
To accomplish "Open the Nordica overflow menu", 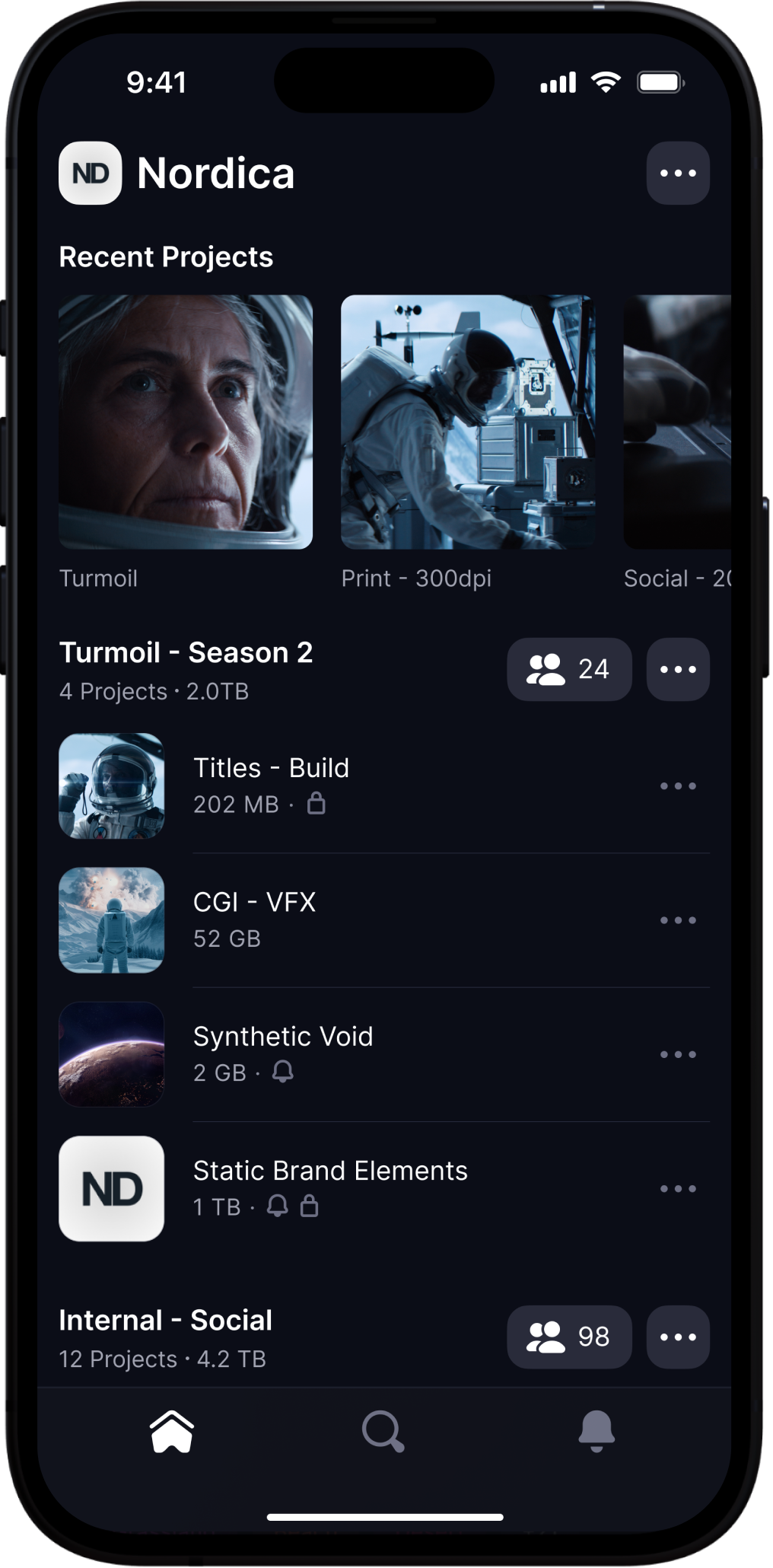I will [x=678, y=174].
